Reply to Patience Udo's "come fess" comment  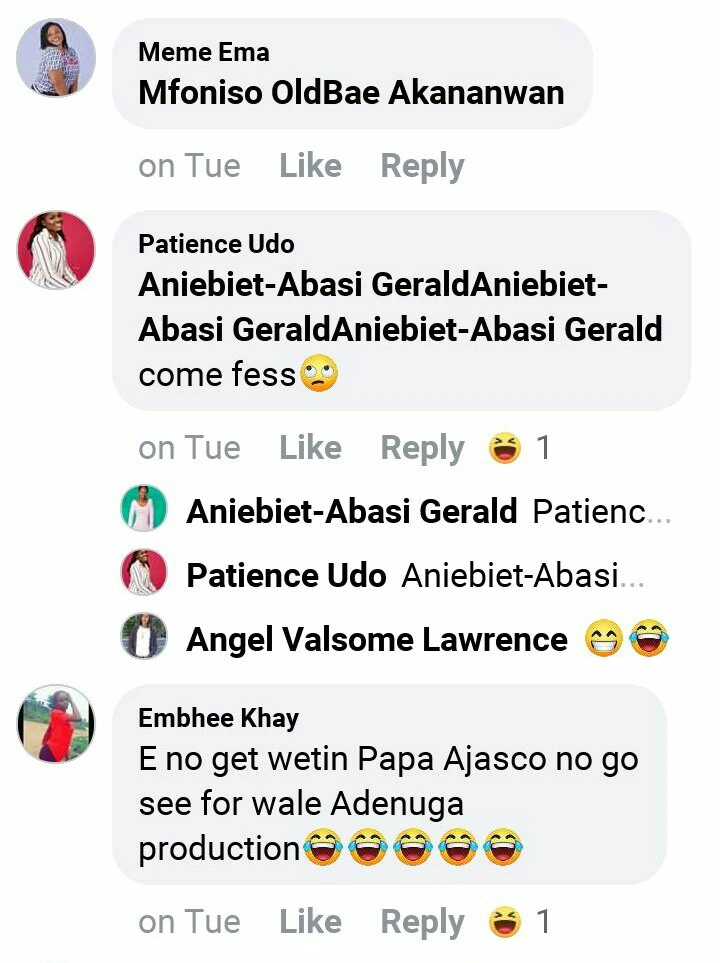[x=422, y=448]
